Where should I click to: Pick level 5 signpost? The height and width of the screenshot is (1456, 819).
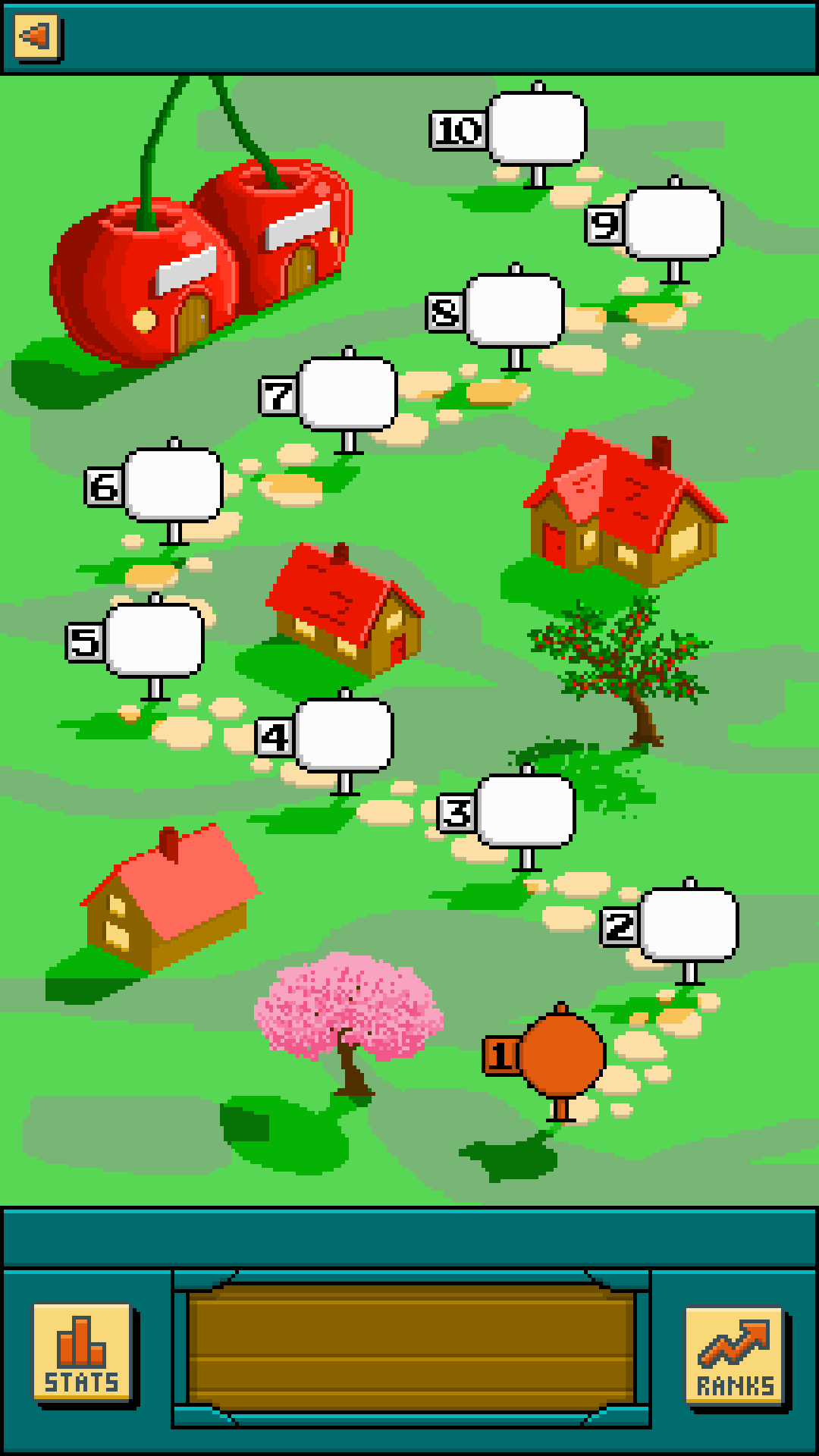155,641
